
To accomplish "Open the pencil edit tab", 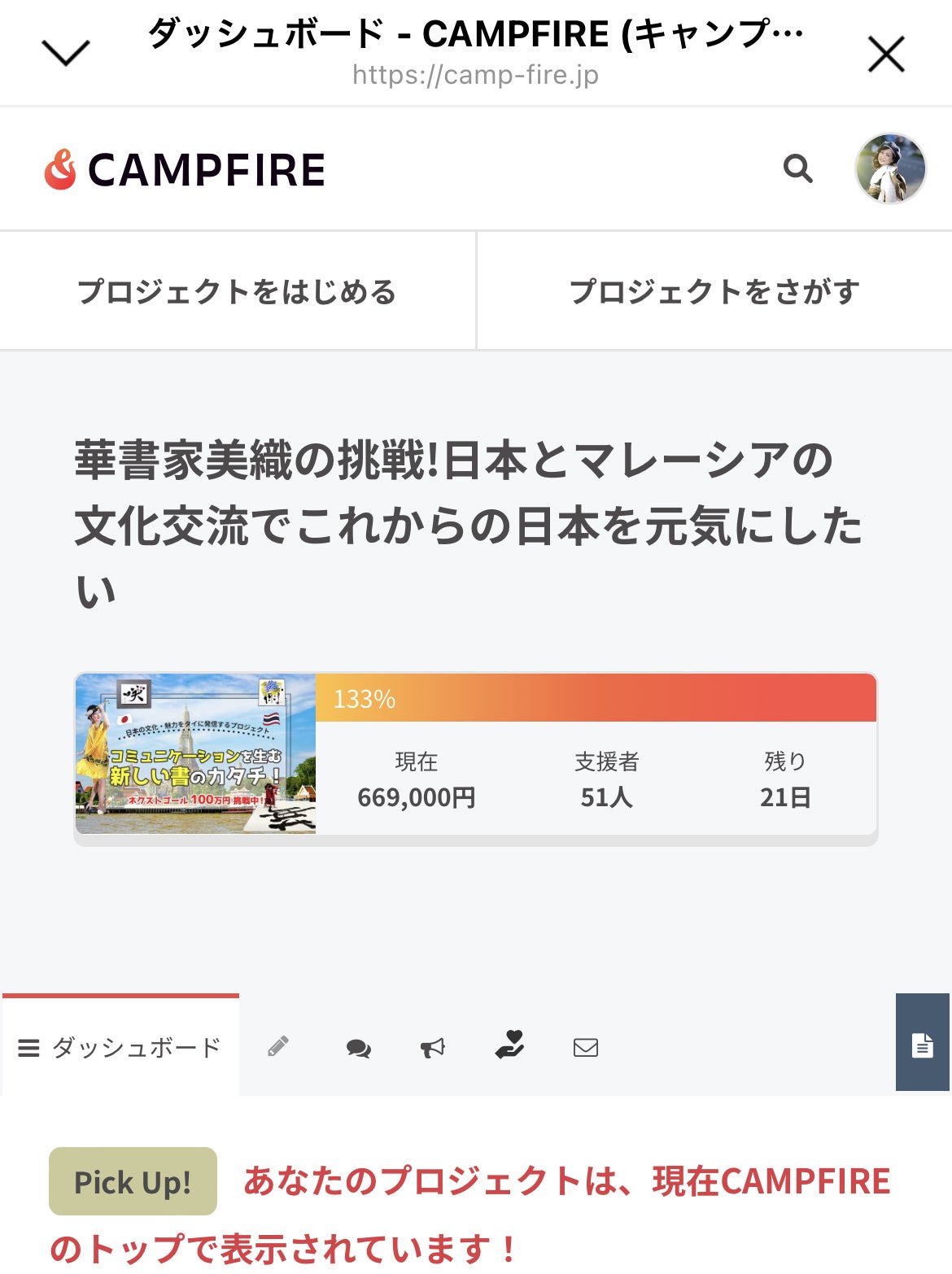I will [x=278, y=1047].
